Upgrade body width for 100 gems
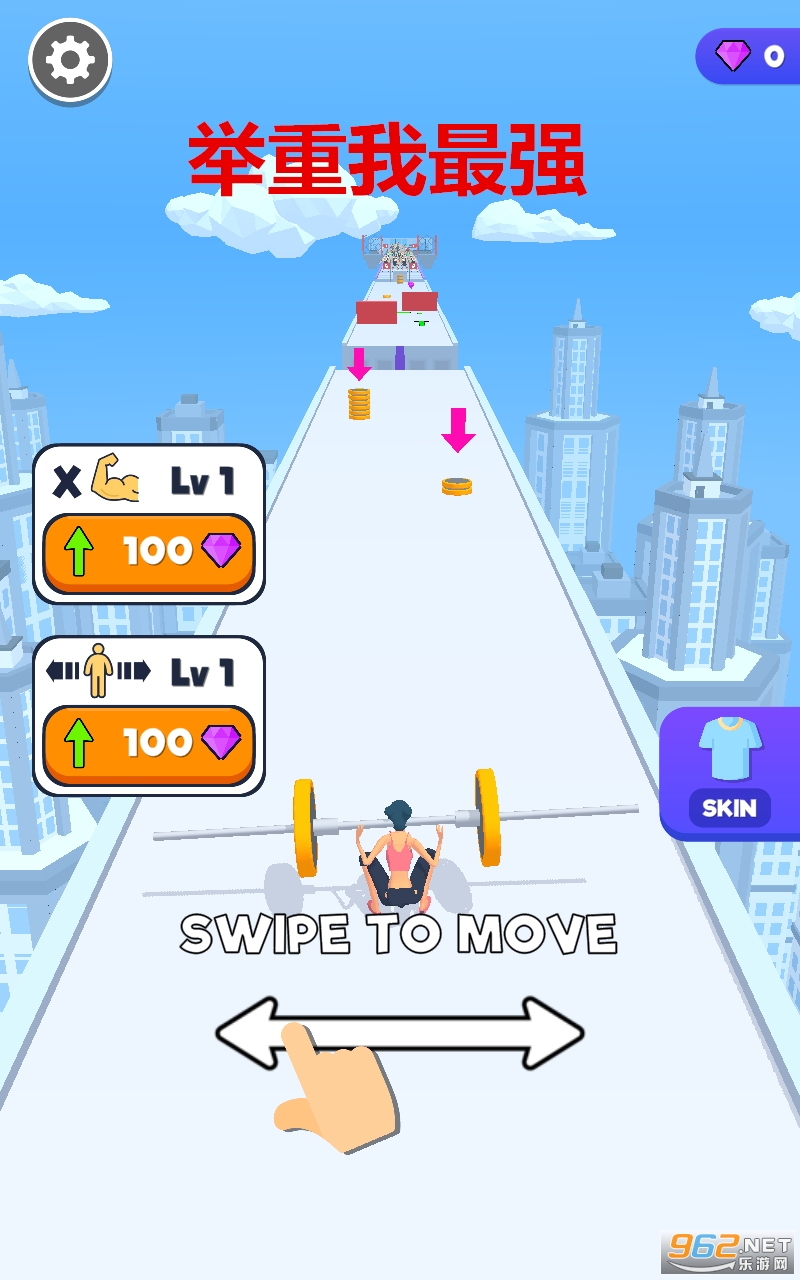Viewport: 800px width, 1280px height. coord(149,743)
